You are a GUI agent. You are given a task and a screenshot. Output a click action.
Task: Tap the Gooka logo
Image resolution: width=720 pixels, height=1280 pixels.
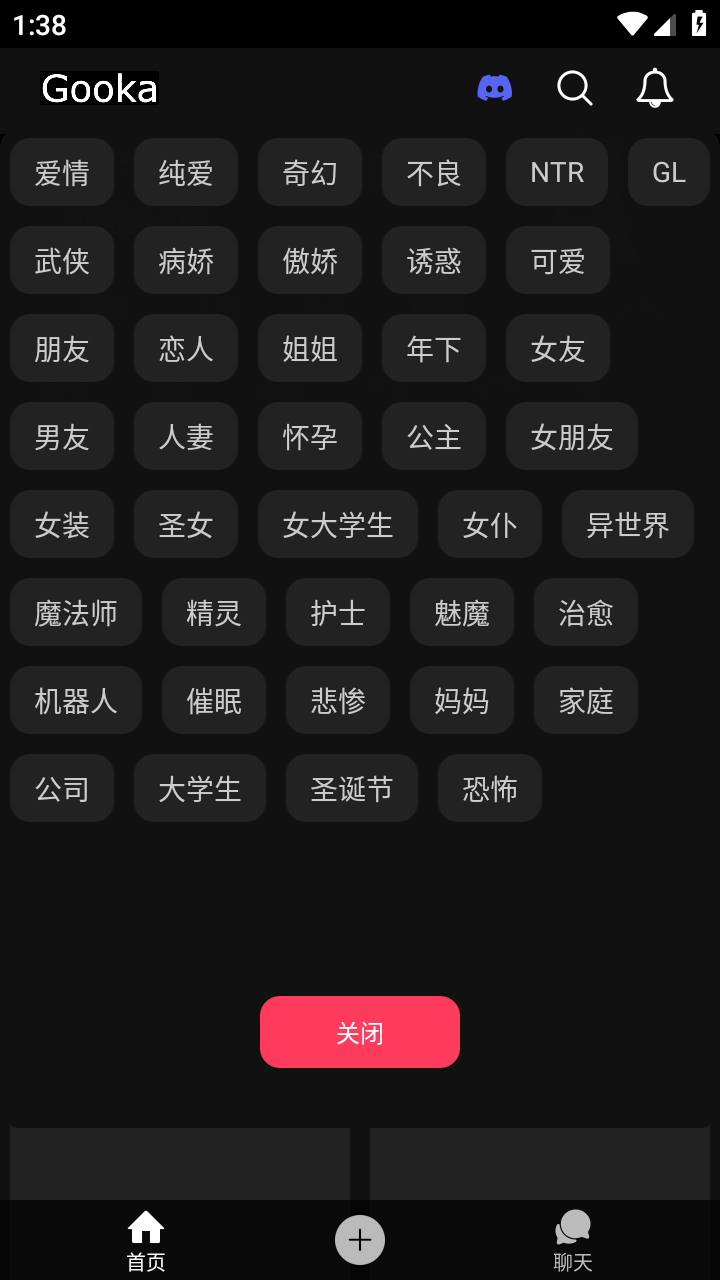coord(99,88)
